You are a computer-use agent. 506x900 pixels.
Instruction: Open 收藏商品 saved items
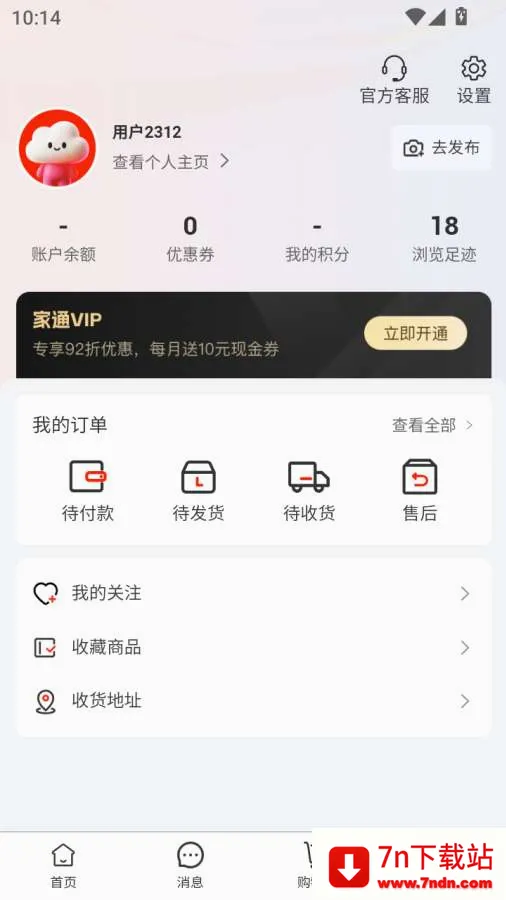[253, 647]
